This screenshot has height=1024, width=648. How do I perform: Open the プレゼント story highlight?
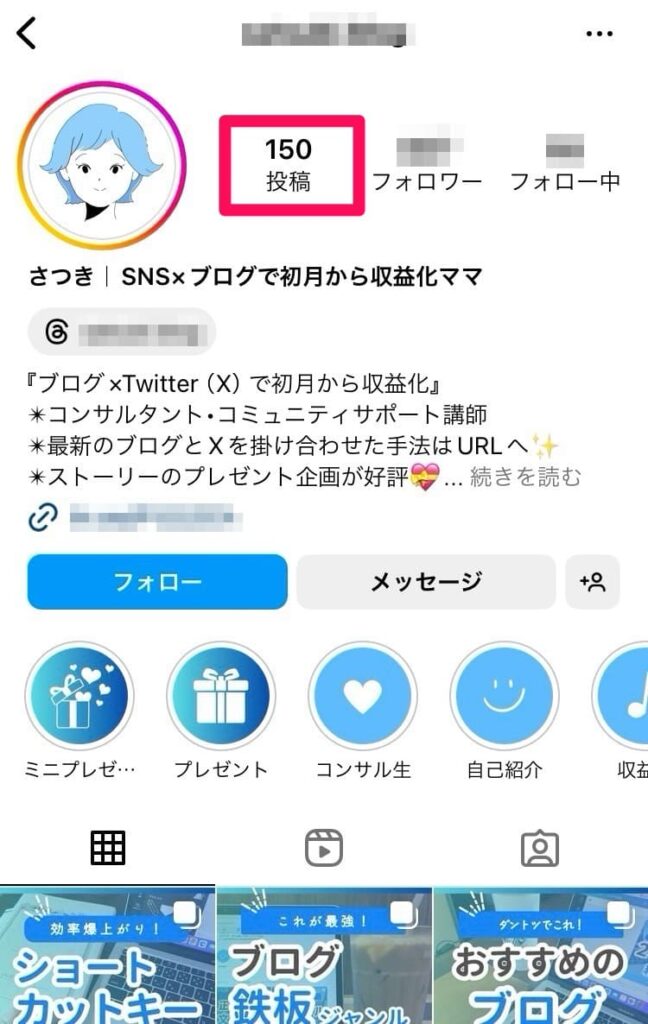tap(221, 697)
